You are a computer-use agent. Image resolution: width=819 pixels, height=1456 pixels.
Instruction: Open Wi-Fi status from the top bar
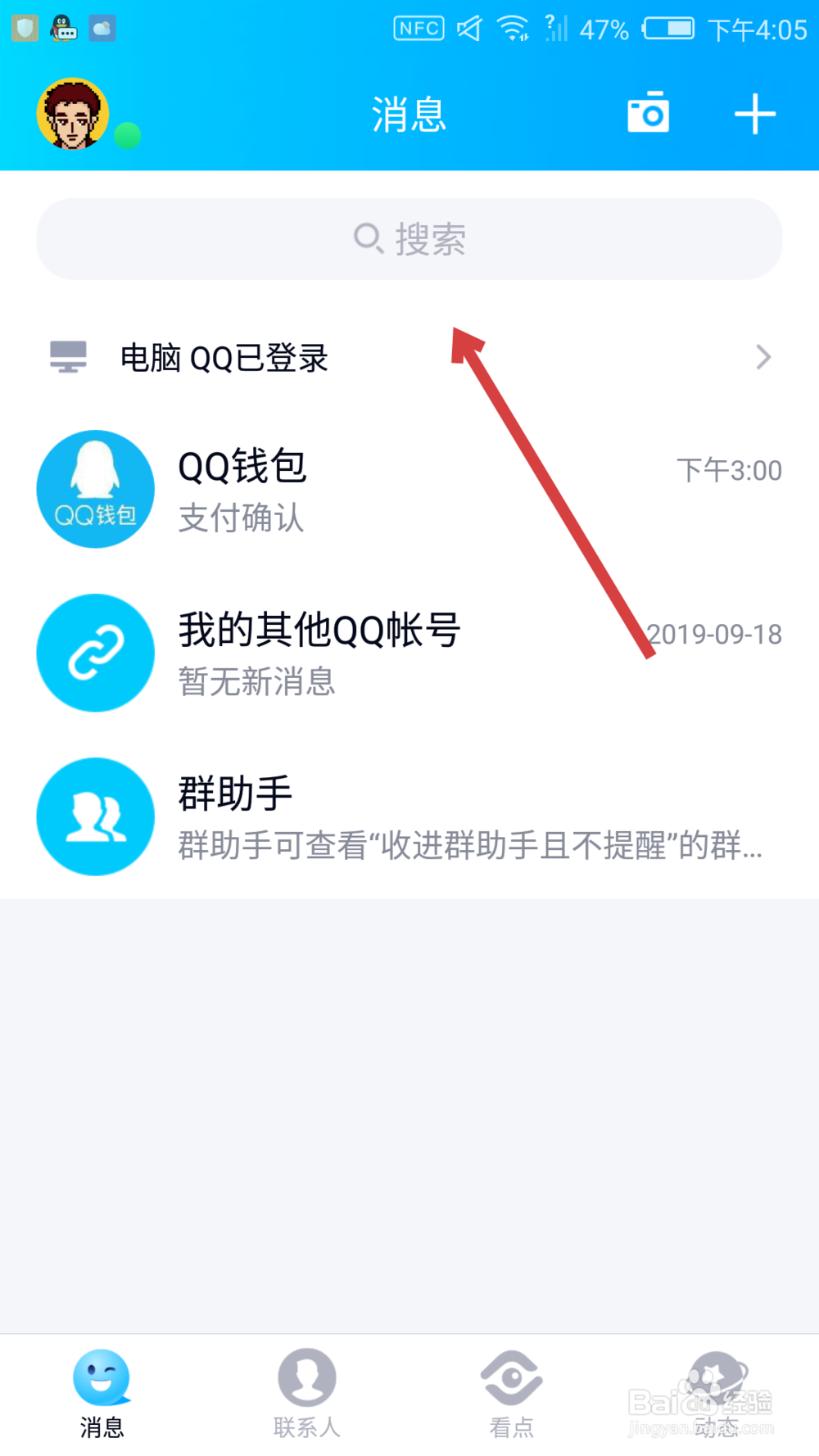(x=515, y=29)
